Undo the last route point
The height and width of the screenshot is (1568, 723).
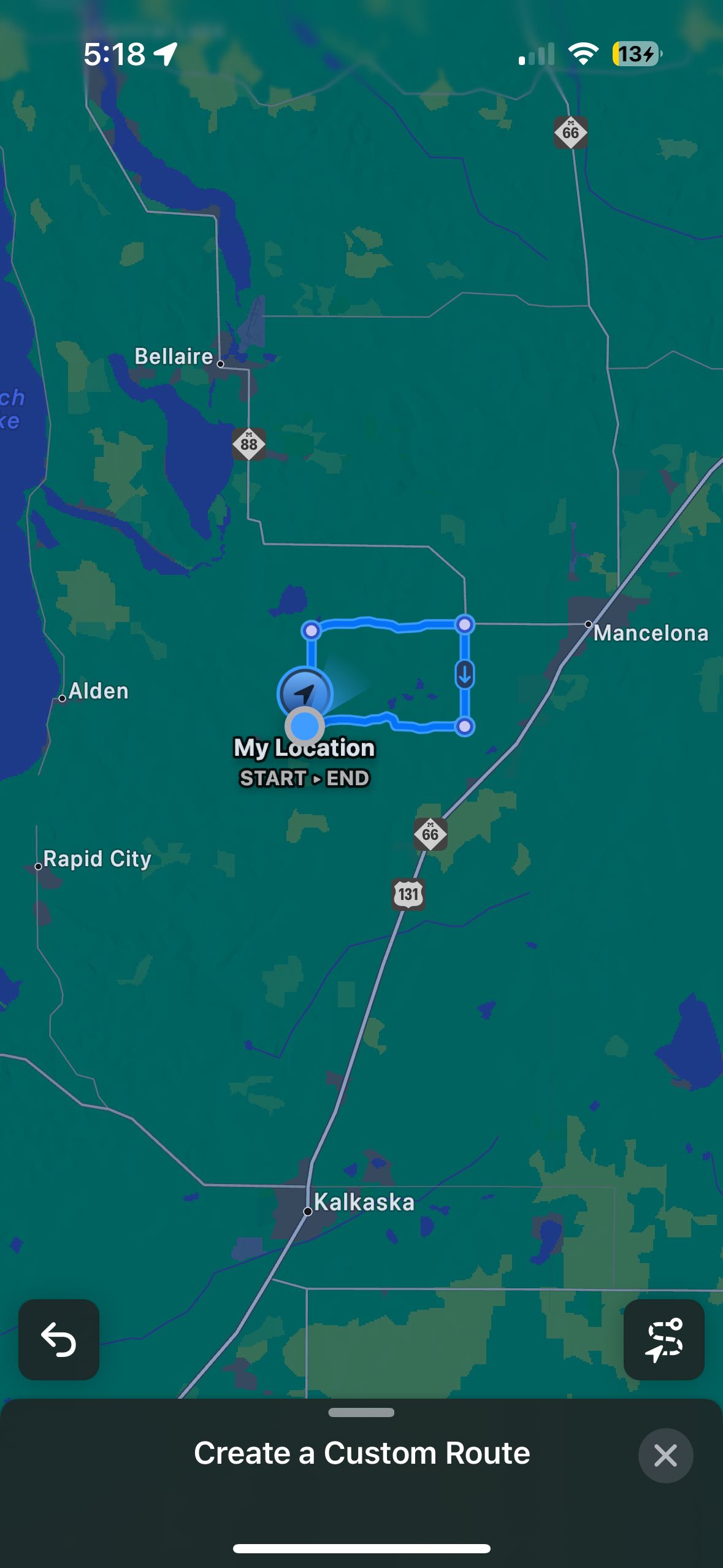click(59, 1340)
